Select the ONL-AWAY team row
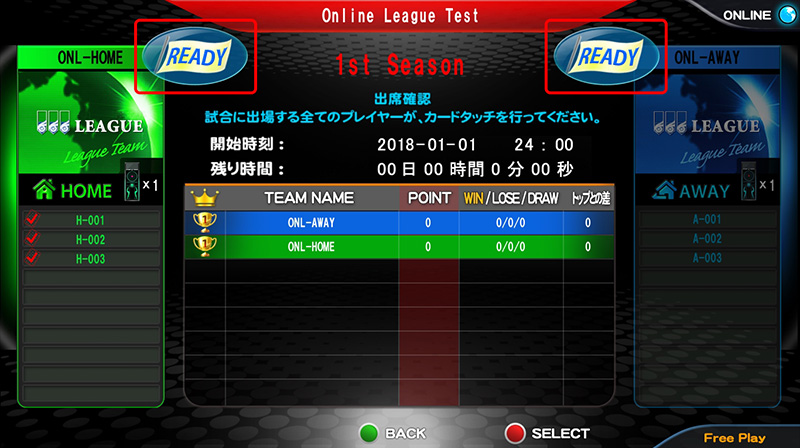The image size is (800, 448). coord(400,222)
